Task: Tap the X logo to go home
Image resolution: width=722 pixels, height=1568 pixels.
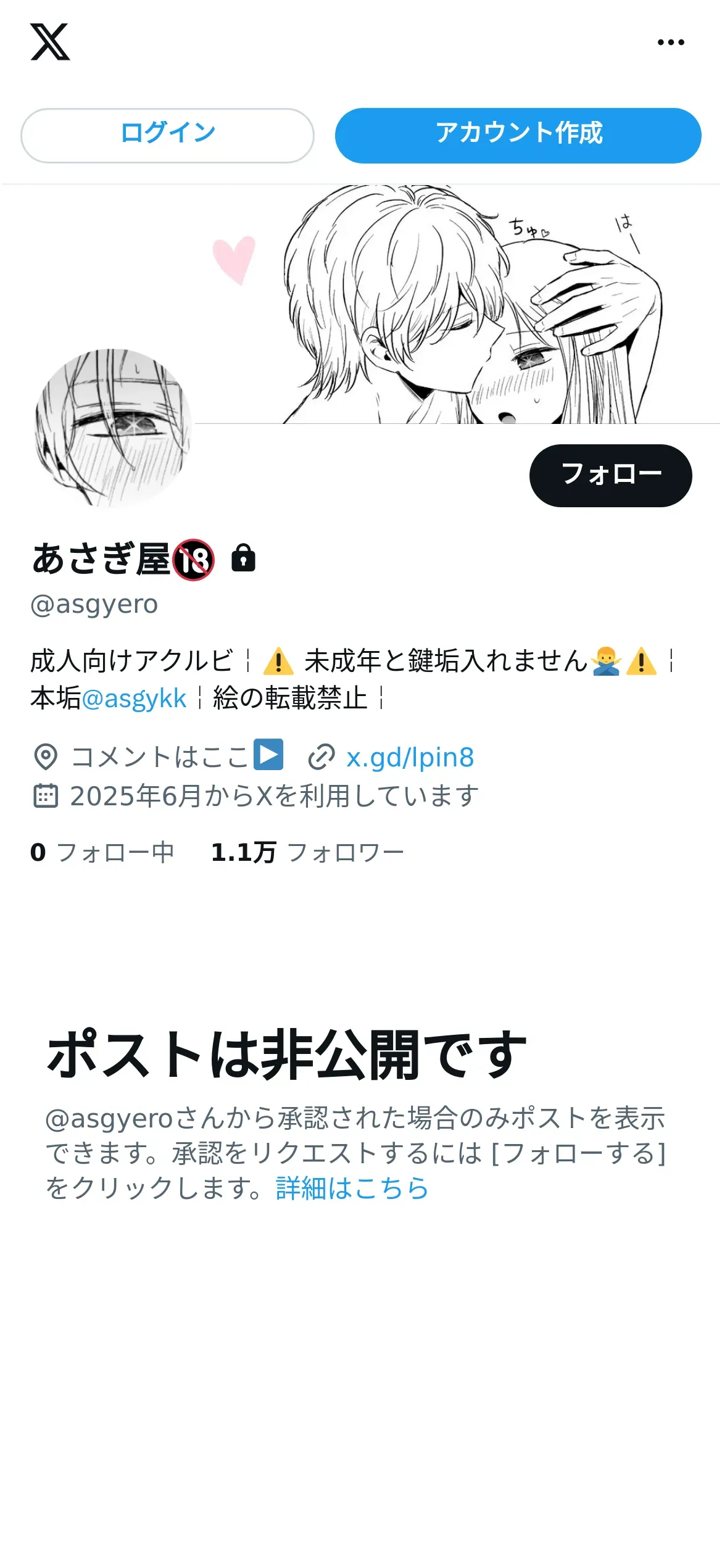Action: point(50,43)
